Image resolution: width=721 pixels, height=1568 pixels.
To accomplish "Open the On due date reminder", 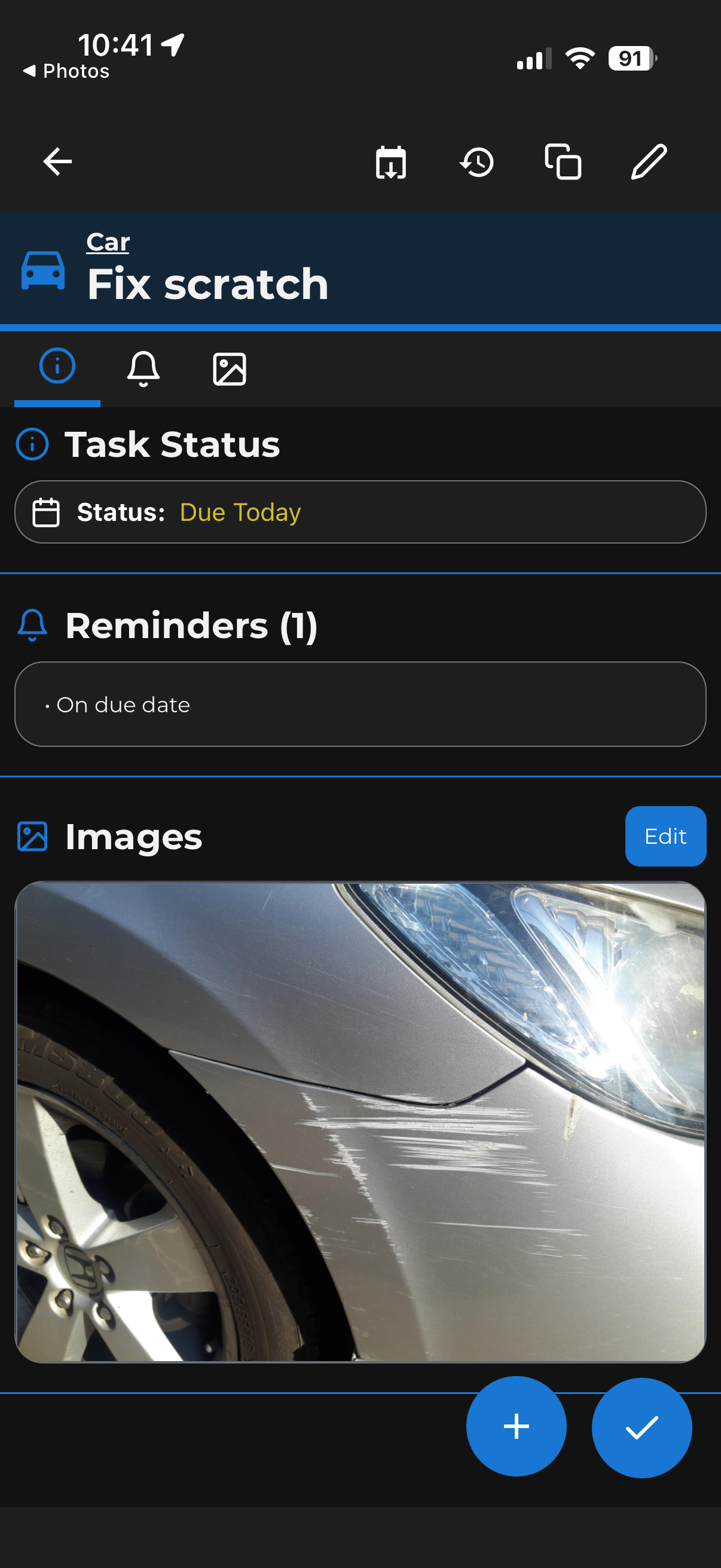I will pos(360,704).
